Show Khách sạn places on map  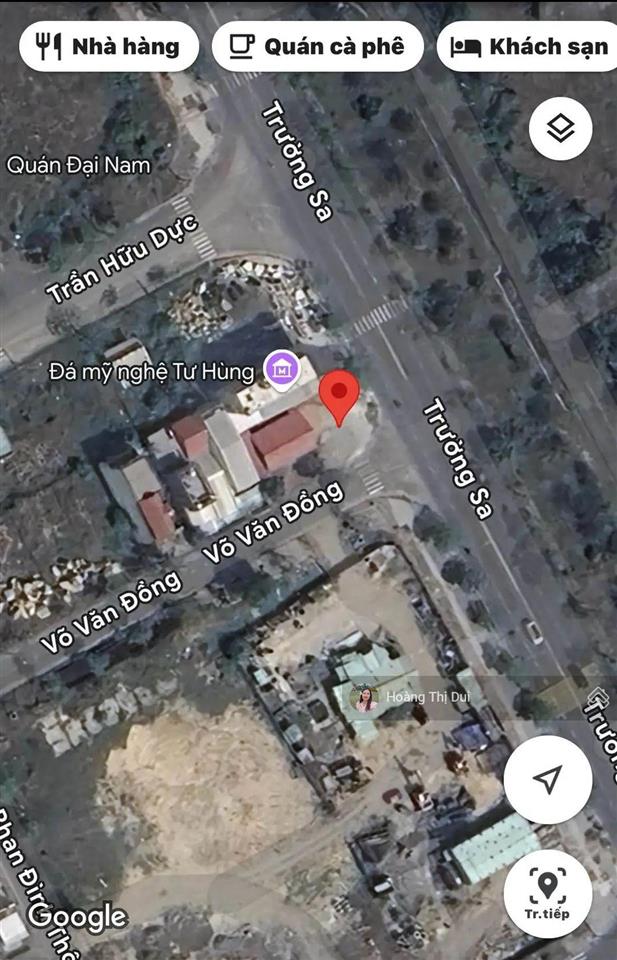(x=530, y=46)
